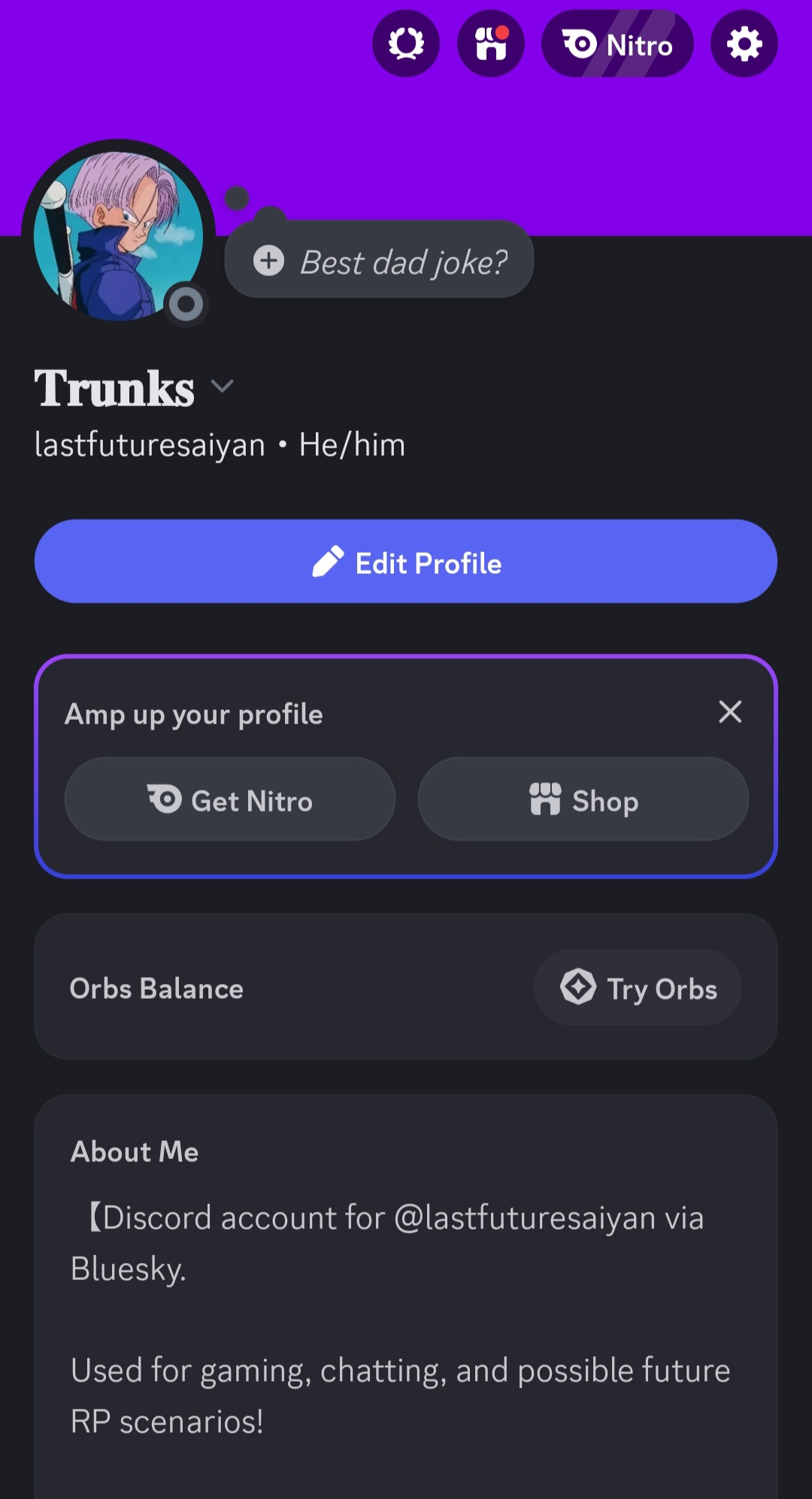Image resolution: width=812 pixels, height=1499 pixels.
Task: Tap the Nitro button at the top
Action: point(617,44)
